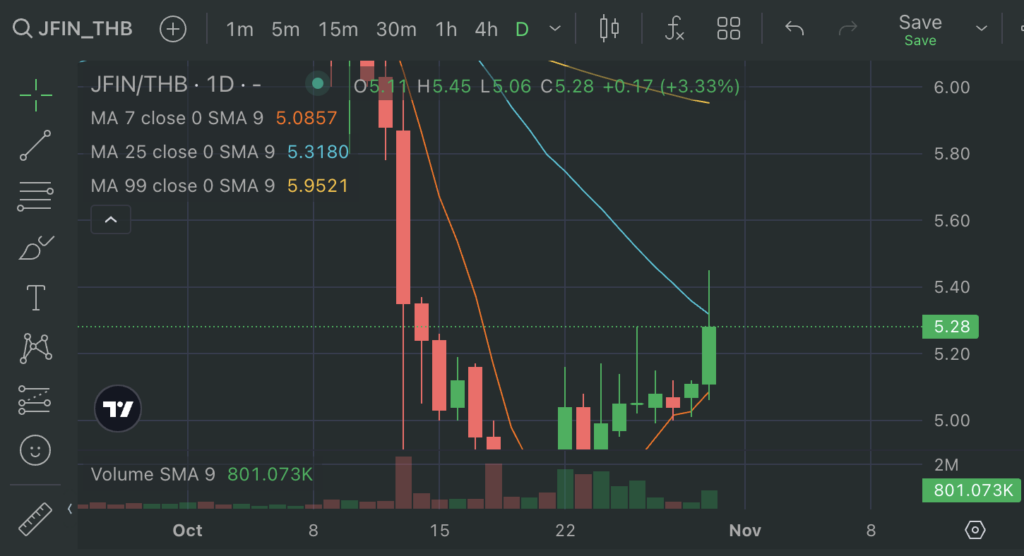
Task: Switch to the 1m timeframe
Action: (240, 29)
